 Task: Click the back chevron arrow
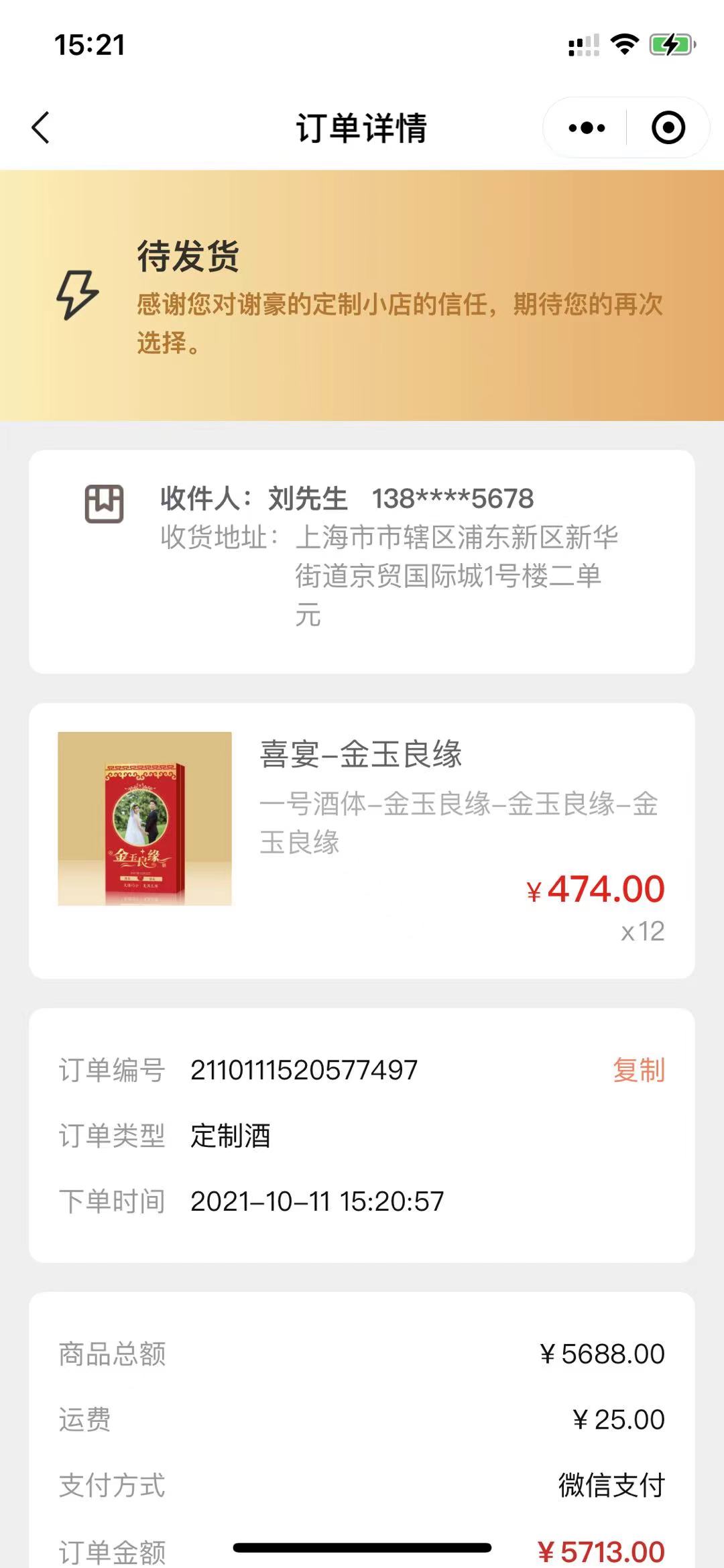[40, 126]
